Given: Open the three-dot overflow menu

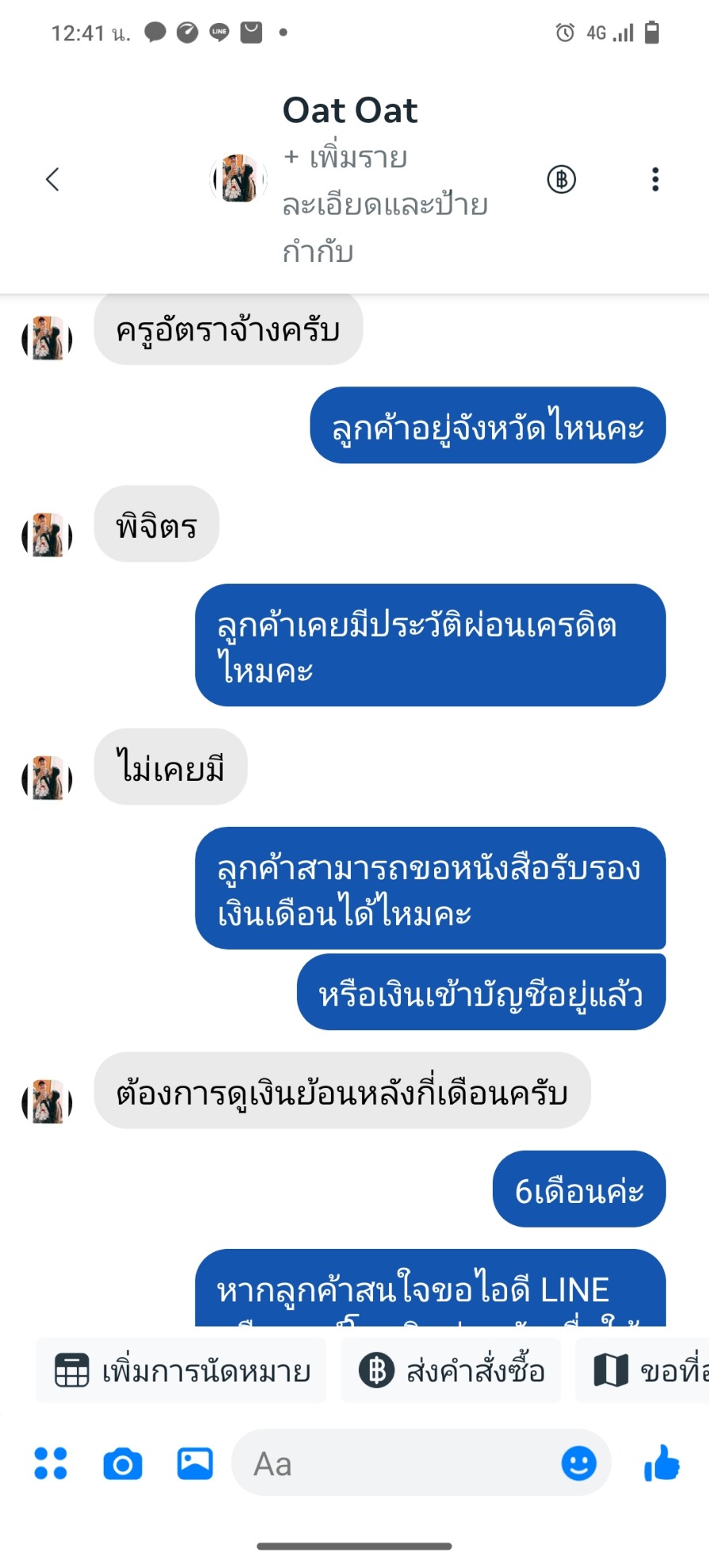Looking at the screenshot, I should (x=655, y=180).
